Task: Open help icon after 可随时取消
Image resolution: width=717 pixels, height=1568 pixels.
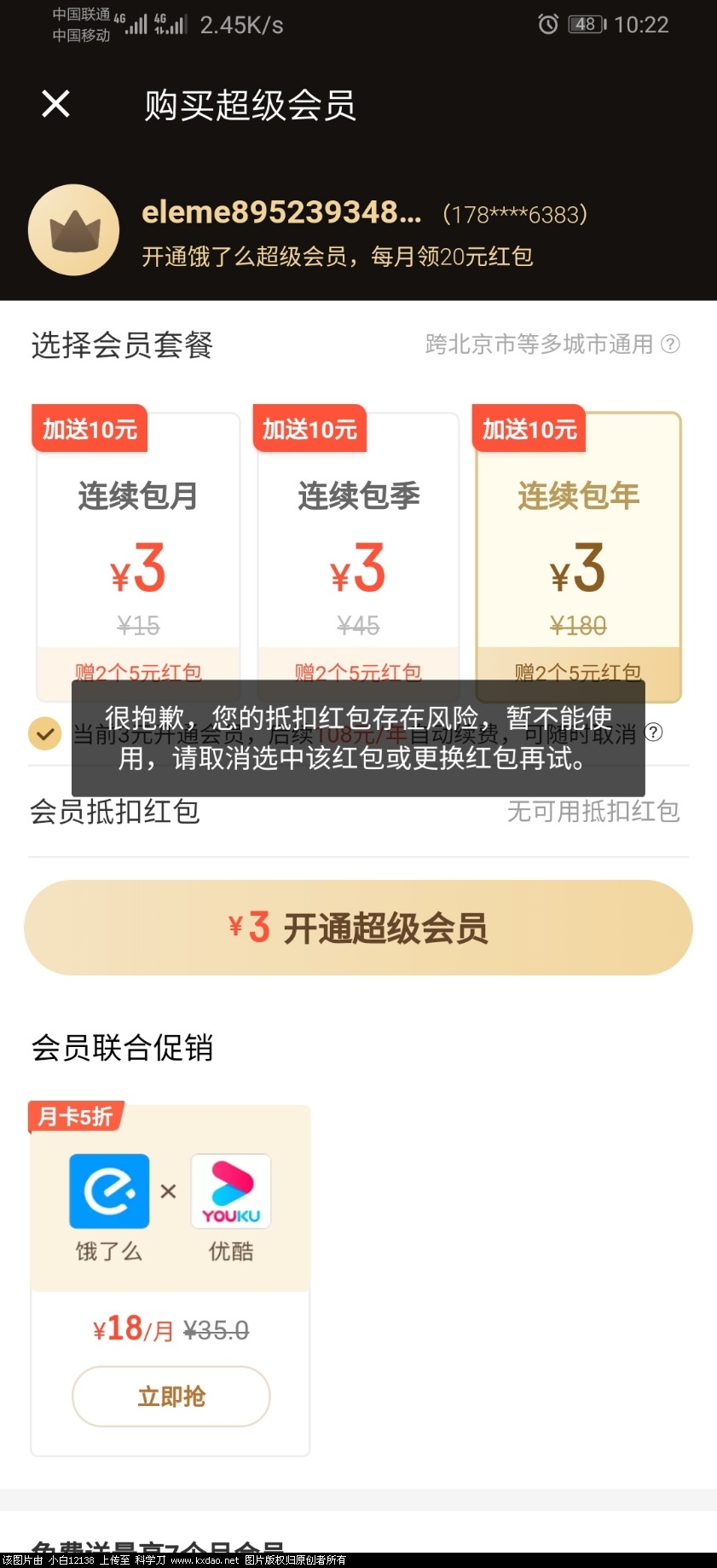Action: (653, 732)
